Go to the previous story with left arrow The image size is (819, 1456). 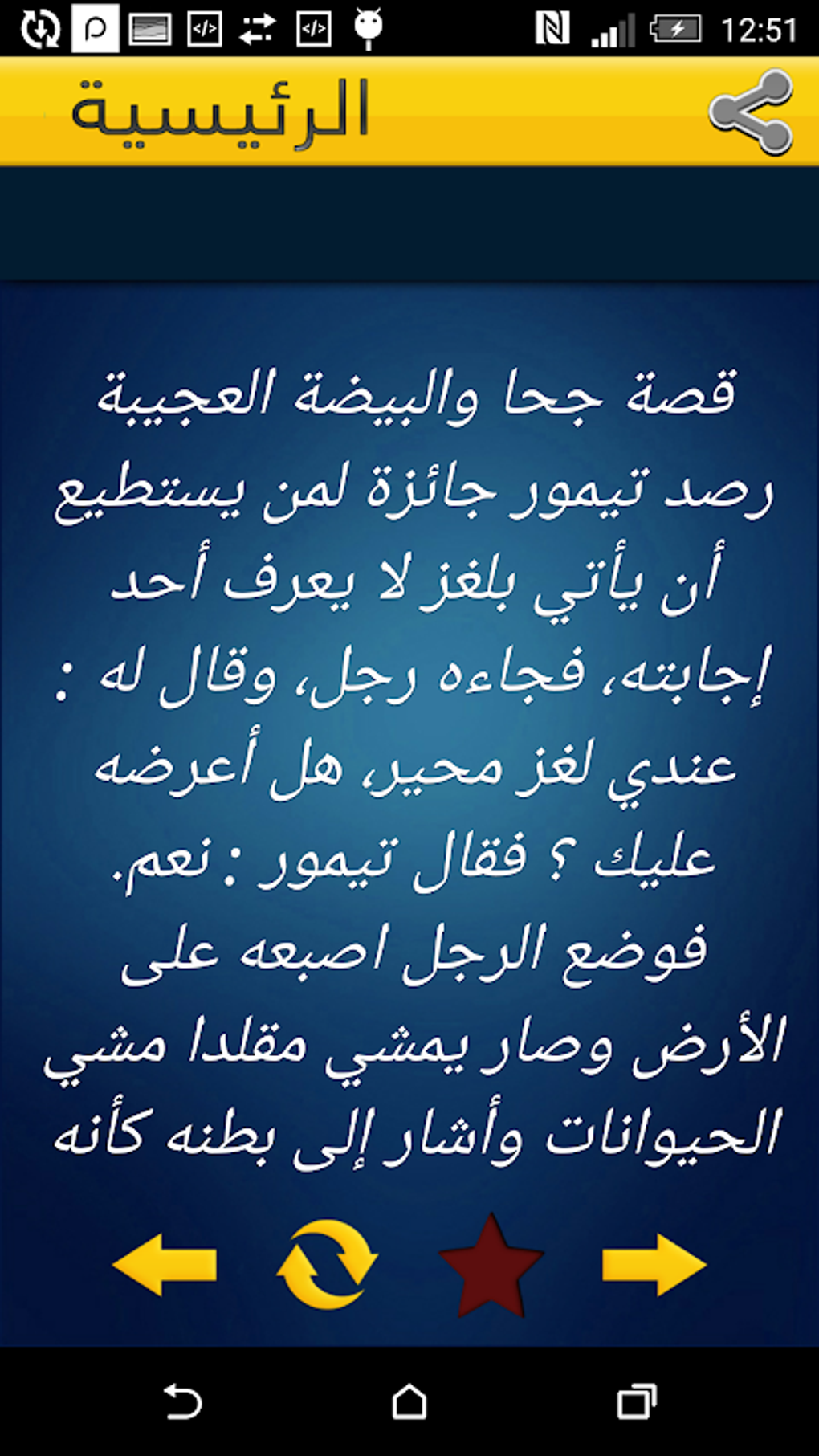pos(165,1265)
